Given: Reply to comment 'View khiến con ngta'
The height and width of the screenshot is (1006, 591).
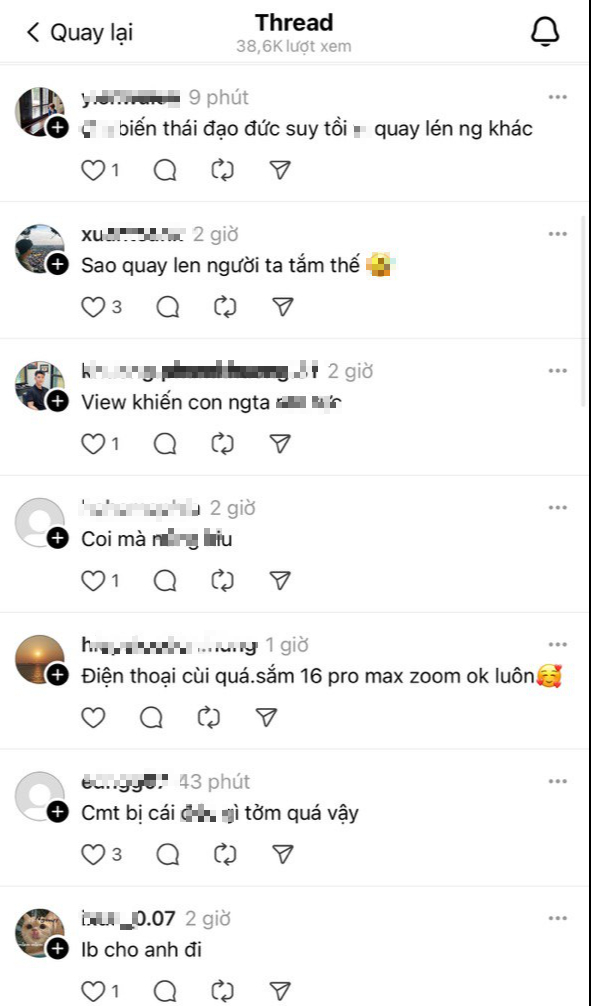Looking at the screenshot, I should [166, 444].
